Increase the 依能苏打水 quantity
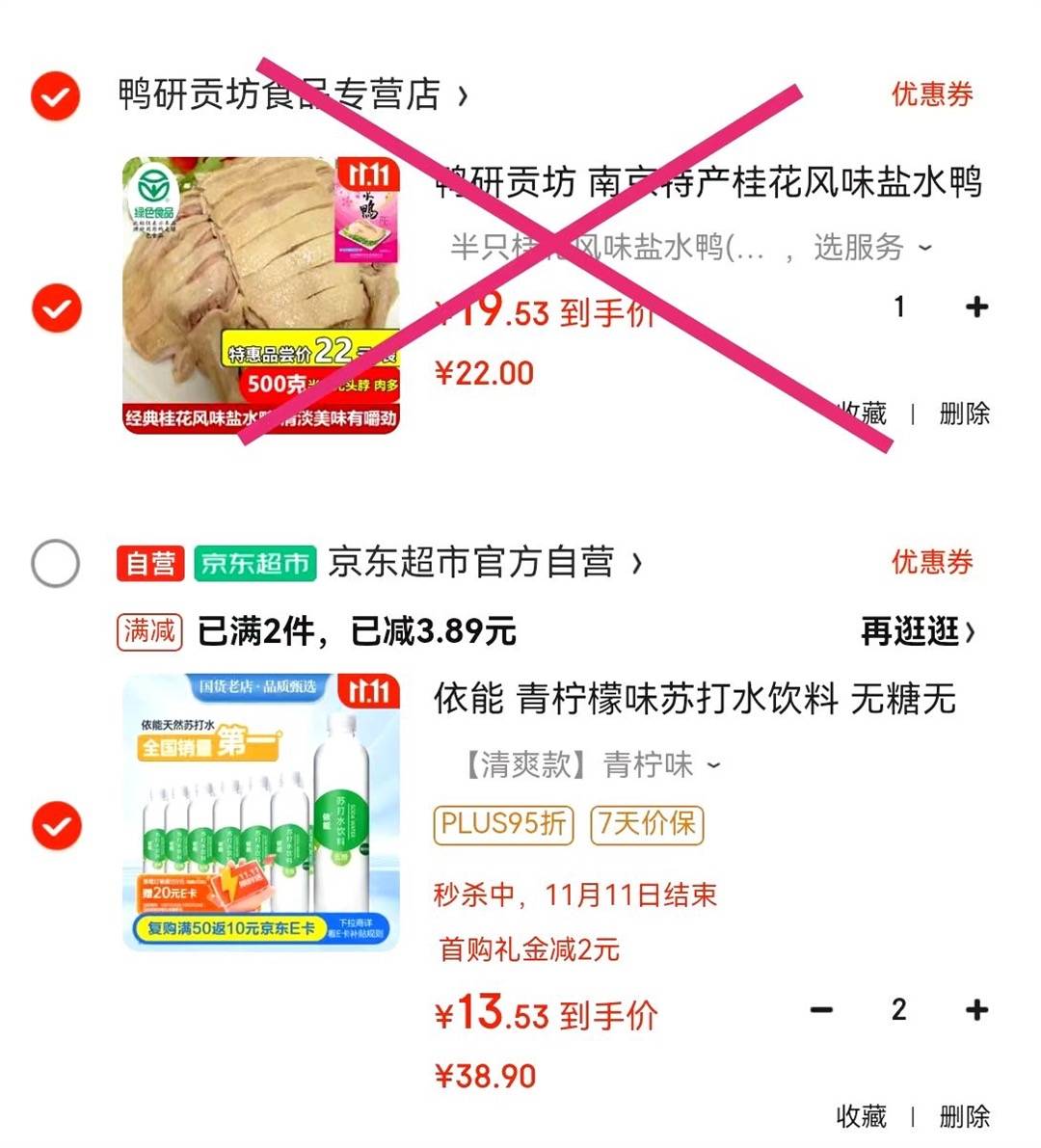 [976, 1010]
